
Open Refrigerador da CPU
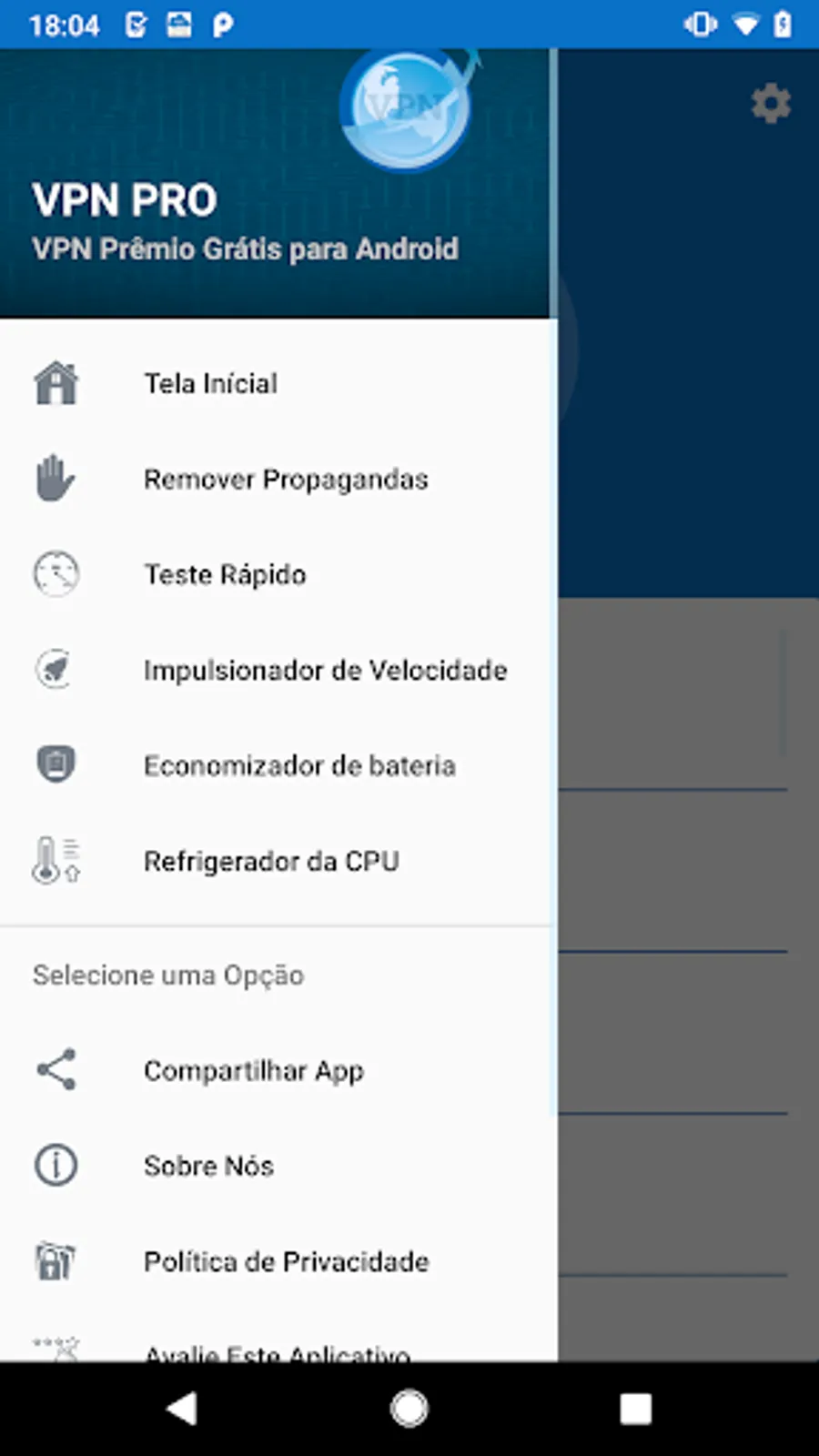tap(278, 861)
